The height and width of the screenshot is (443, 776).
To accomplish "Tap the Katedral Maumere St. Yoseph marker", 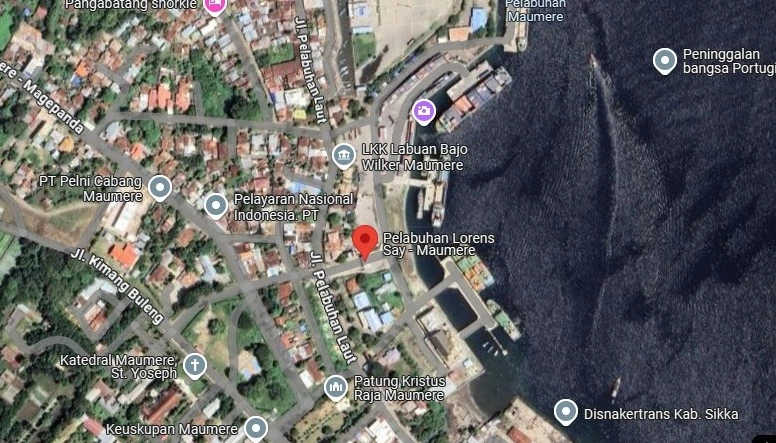I will (x=195, y=365).
